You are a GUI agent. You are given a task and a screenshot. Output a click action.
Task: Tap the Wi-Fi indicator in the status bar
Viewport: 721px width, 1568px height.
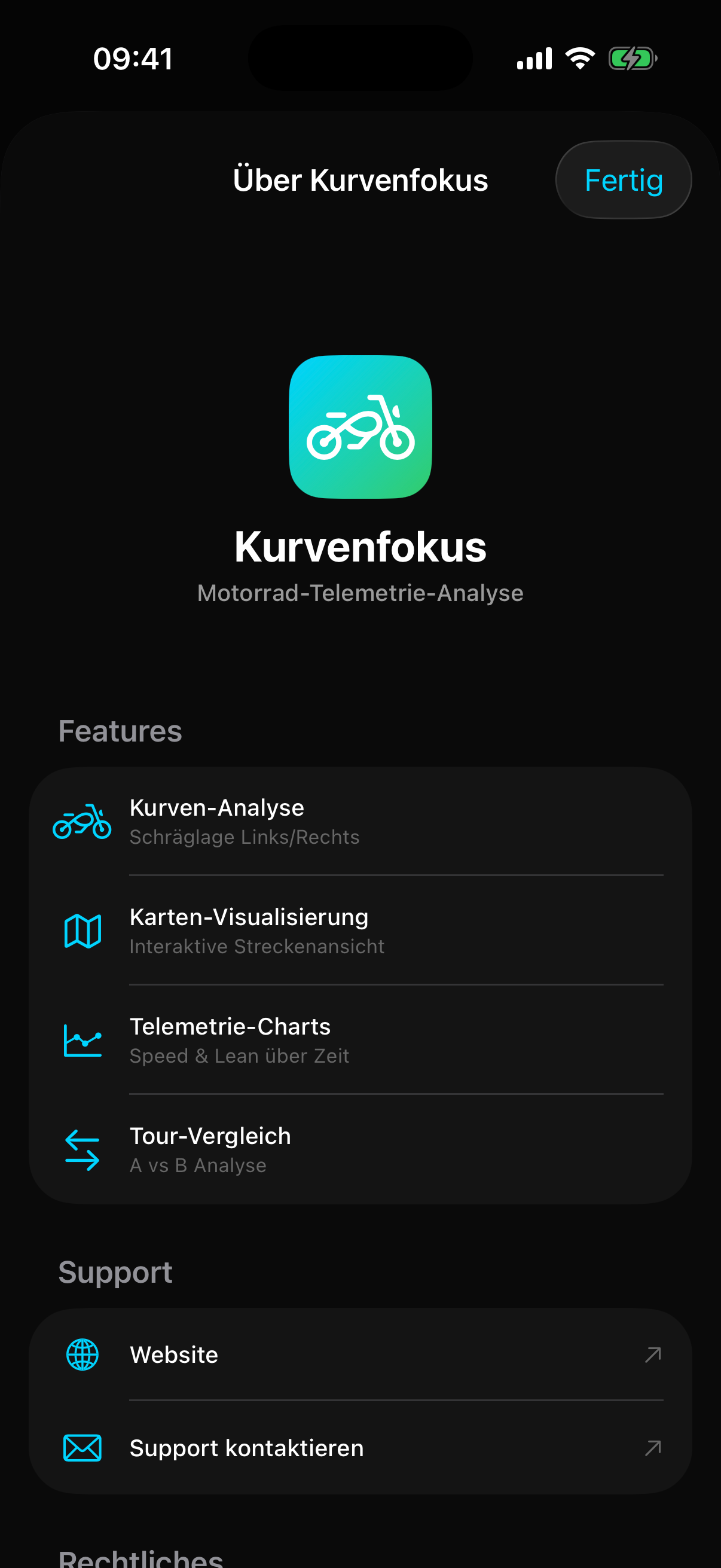click(579, 58)
